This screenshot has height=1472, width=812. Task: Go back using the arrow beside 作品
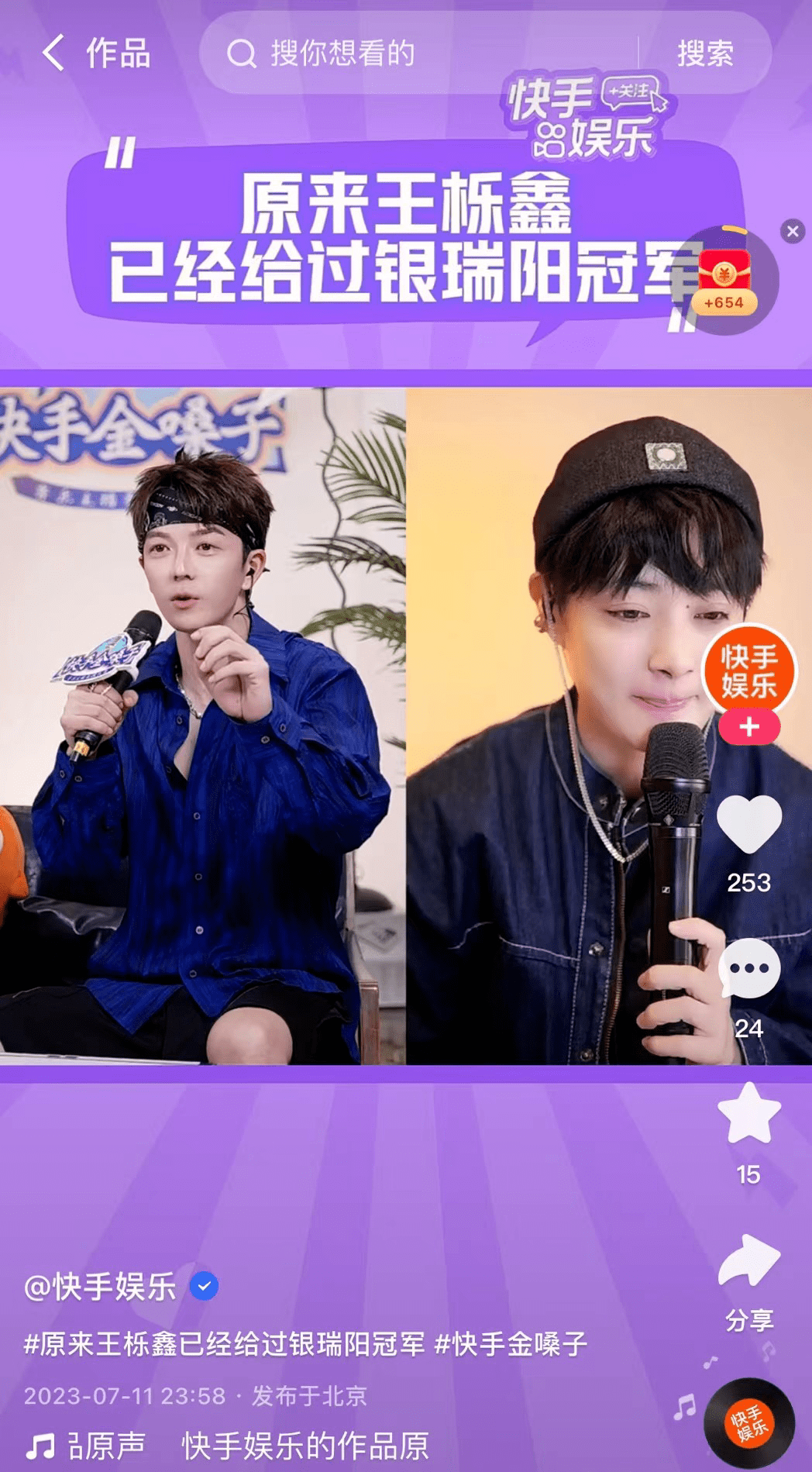53,53
